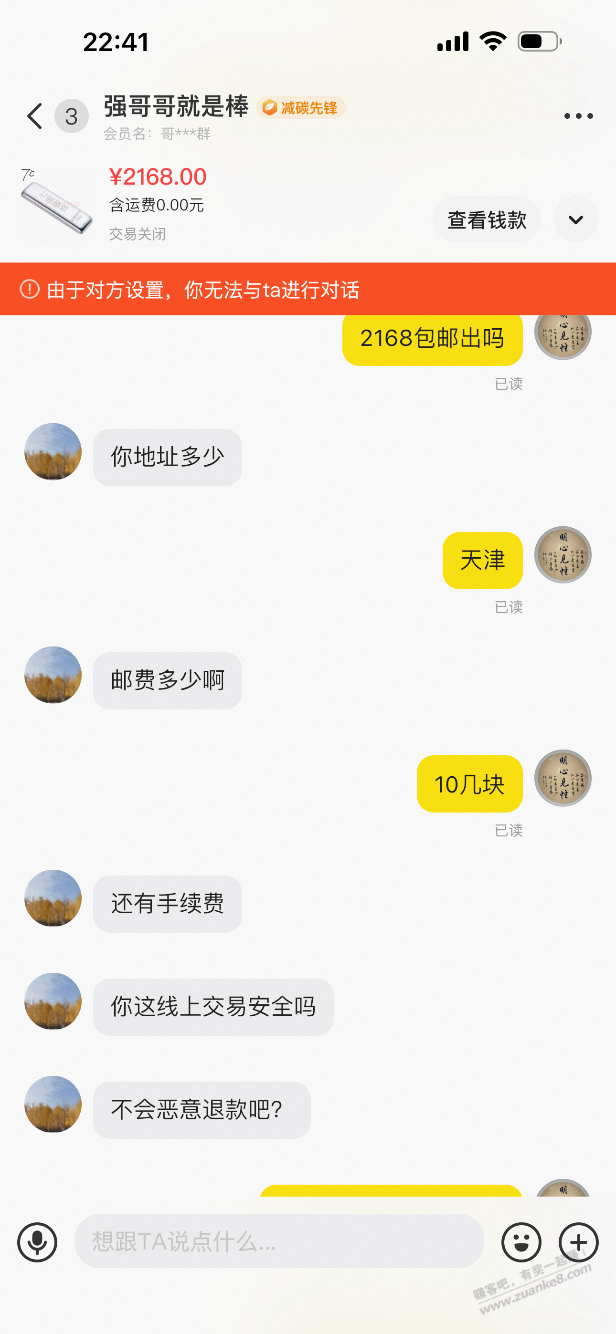Expand the order card chevron
Image resolution: width=616 pixels, height=1334 pixels.
click(x=576, y=220)
